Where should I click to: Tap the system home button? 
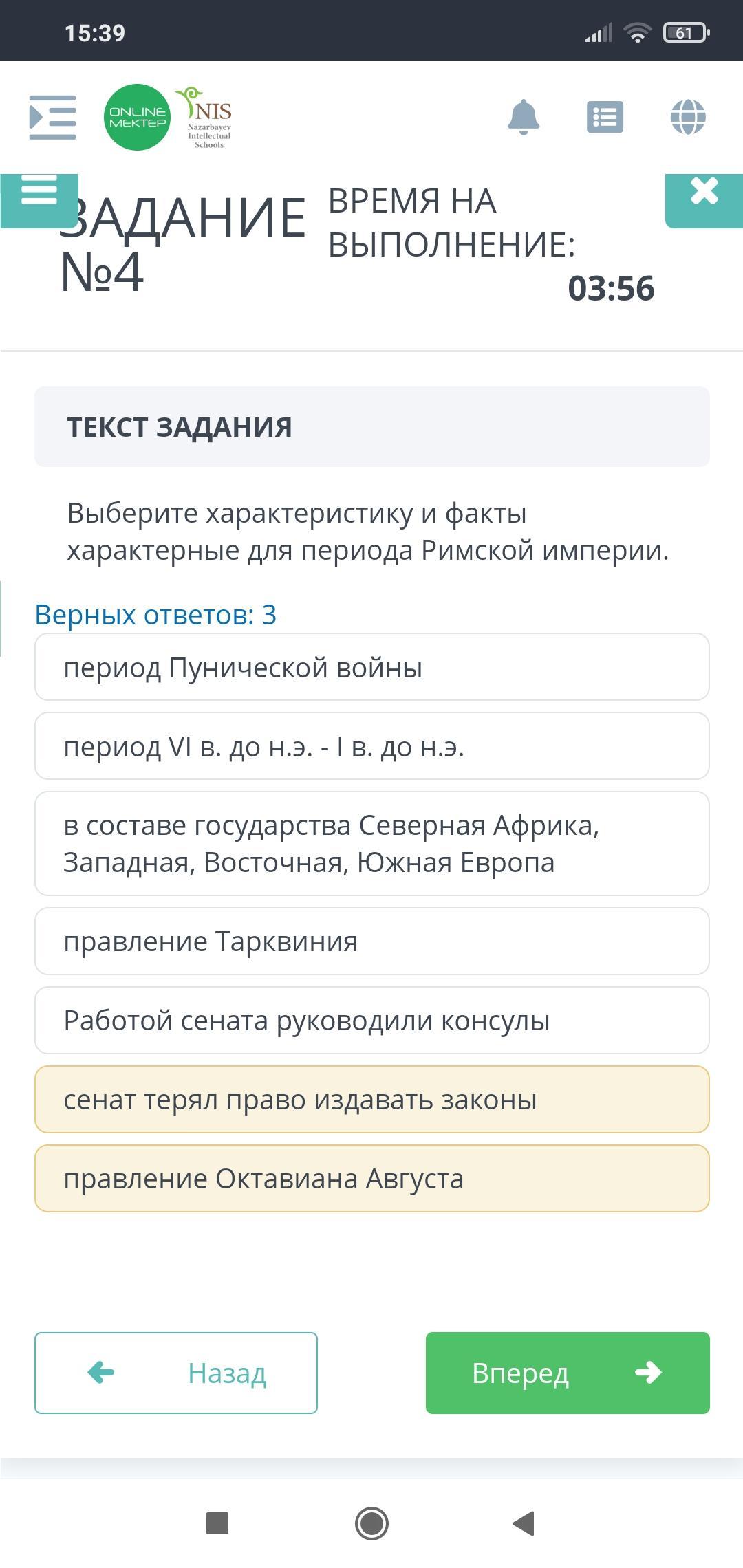click(371, 1523)
